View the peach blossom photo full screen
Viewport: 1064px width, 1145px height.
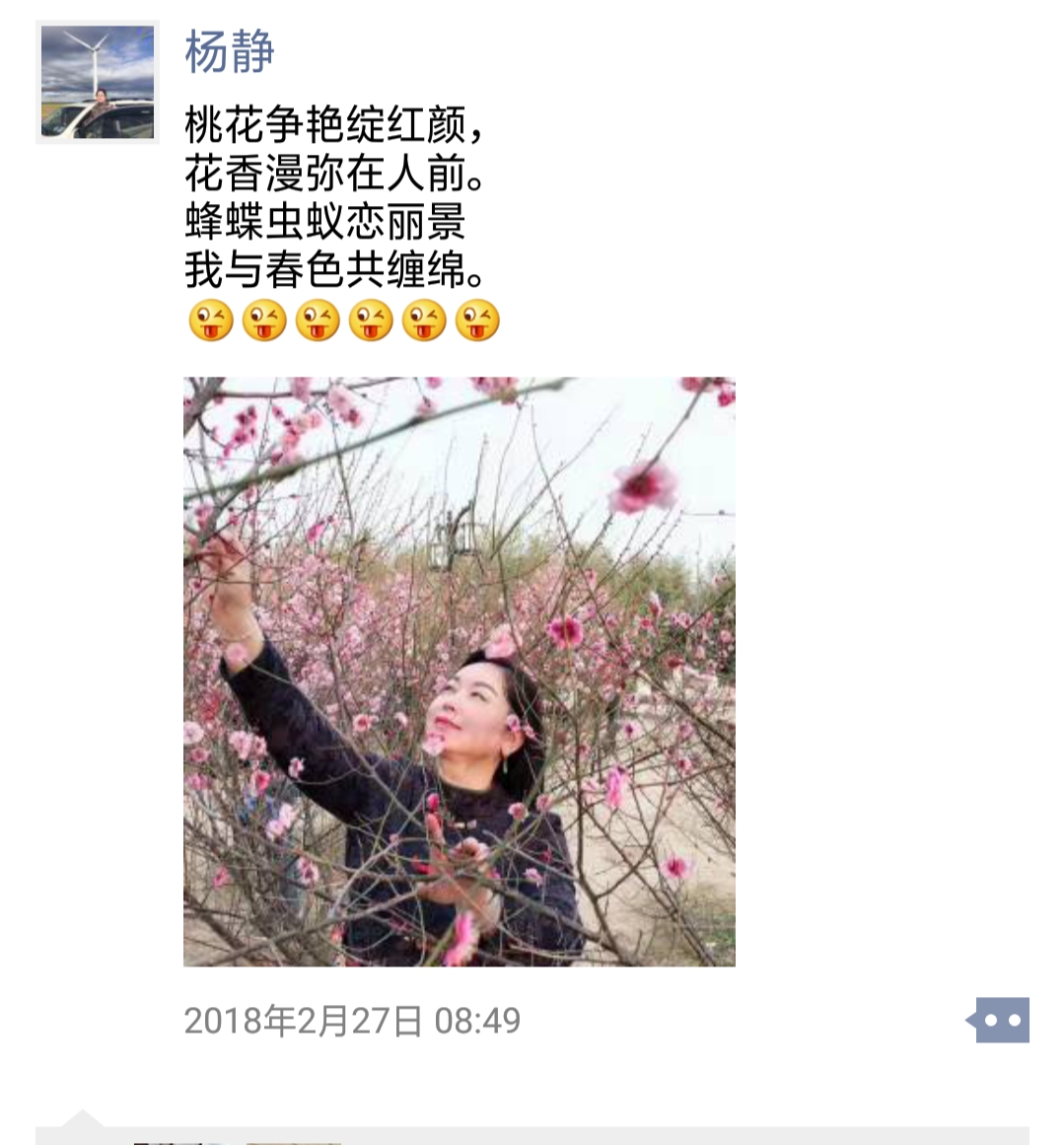pos(459,671)
